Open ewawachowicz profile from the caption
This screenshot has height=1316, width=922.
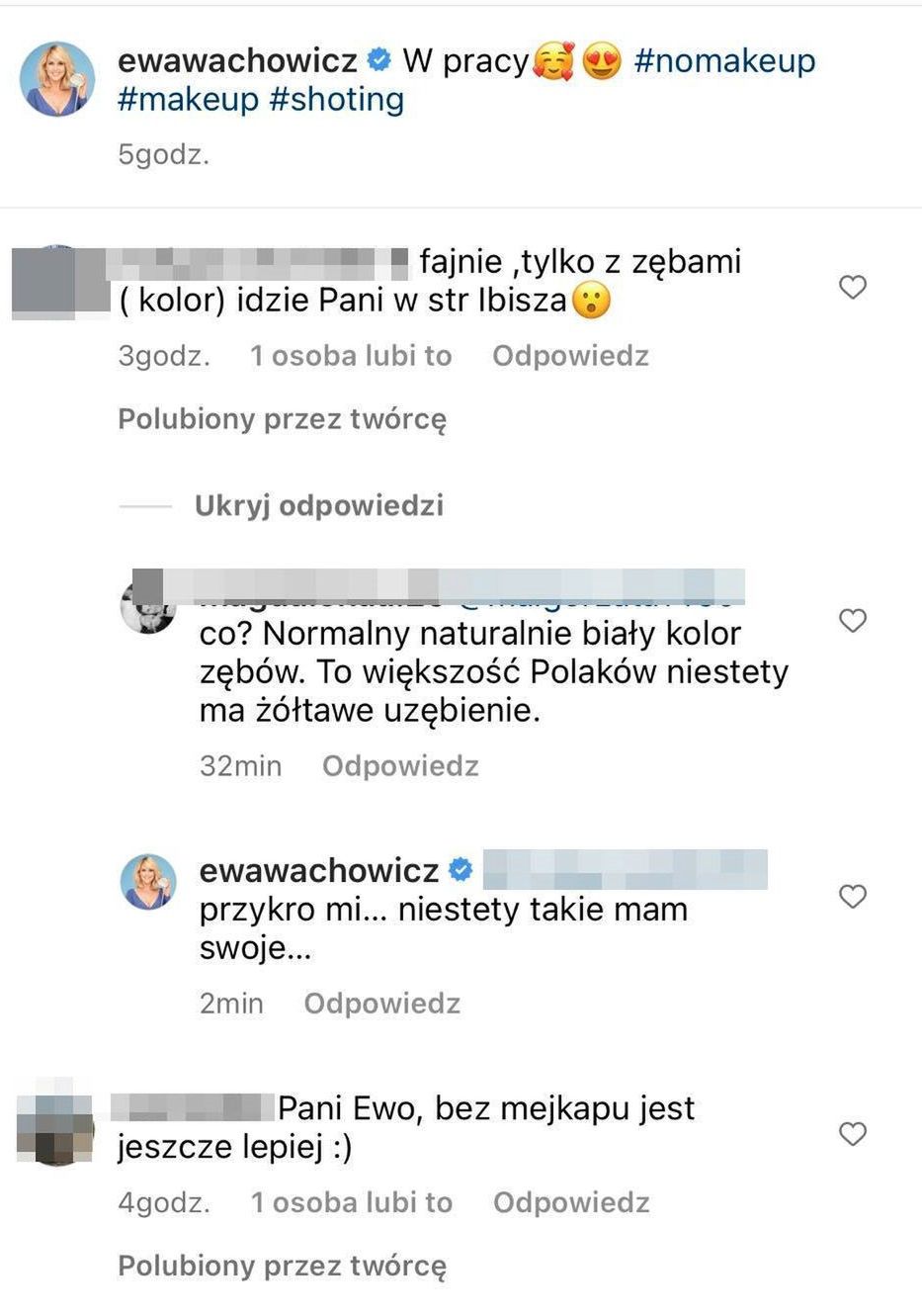tap(236, 61)
